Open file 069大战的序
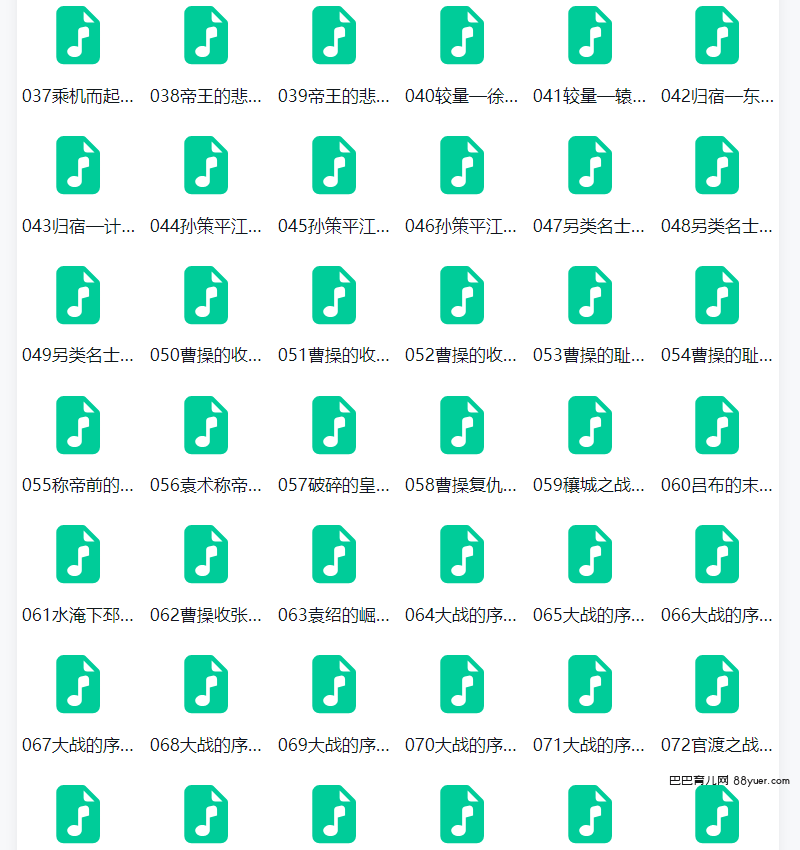The image size is (800, 850). pos(334,684)
